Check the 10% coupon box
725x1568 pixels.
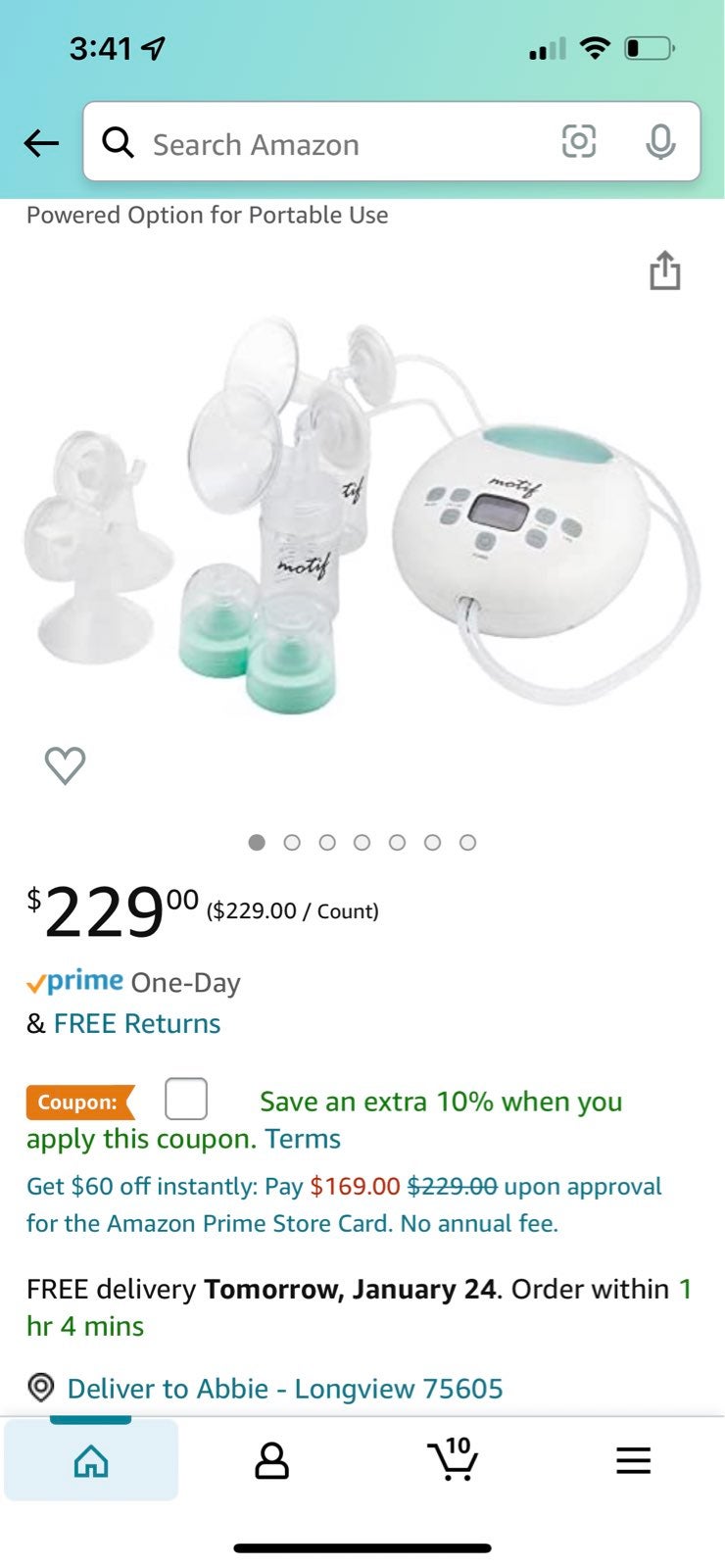(x=186, y=1099)
